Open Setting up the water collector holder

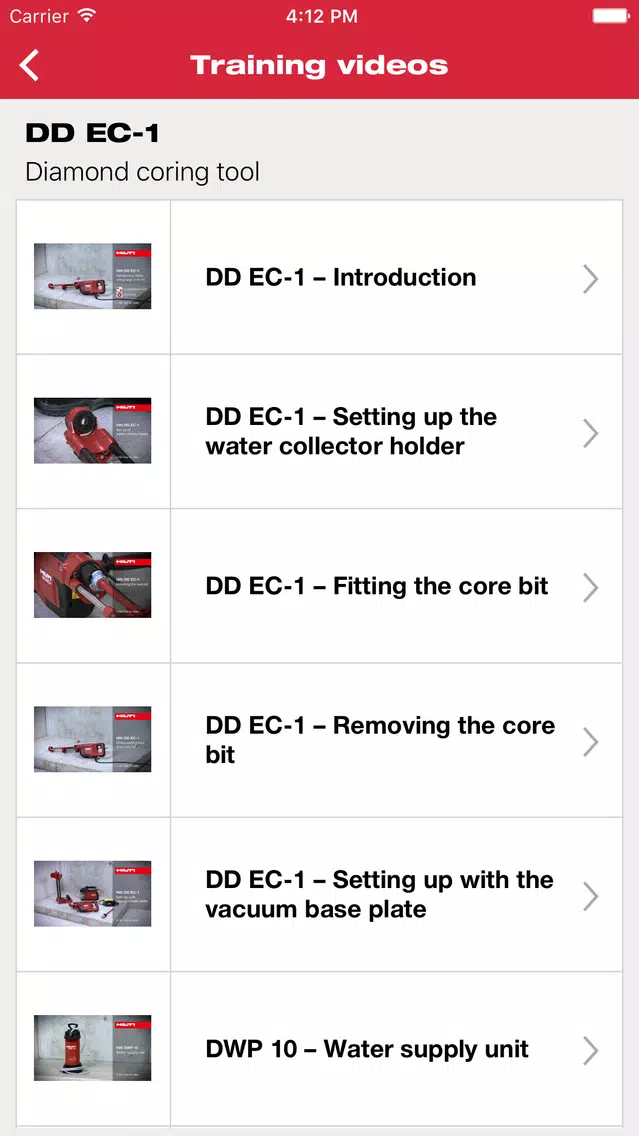tap(350, 432)
